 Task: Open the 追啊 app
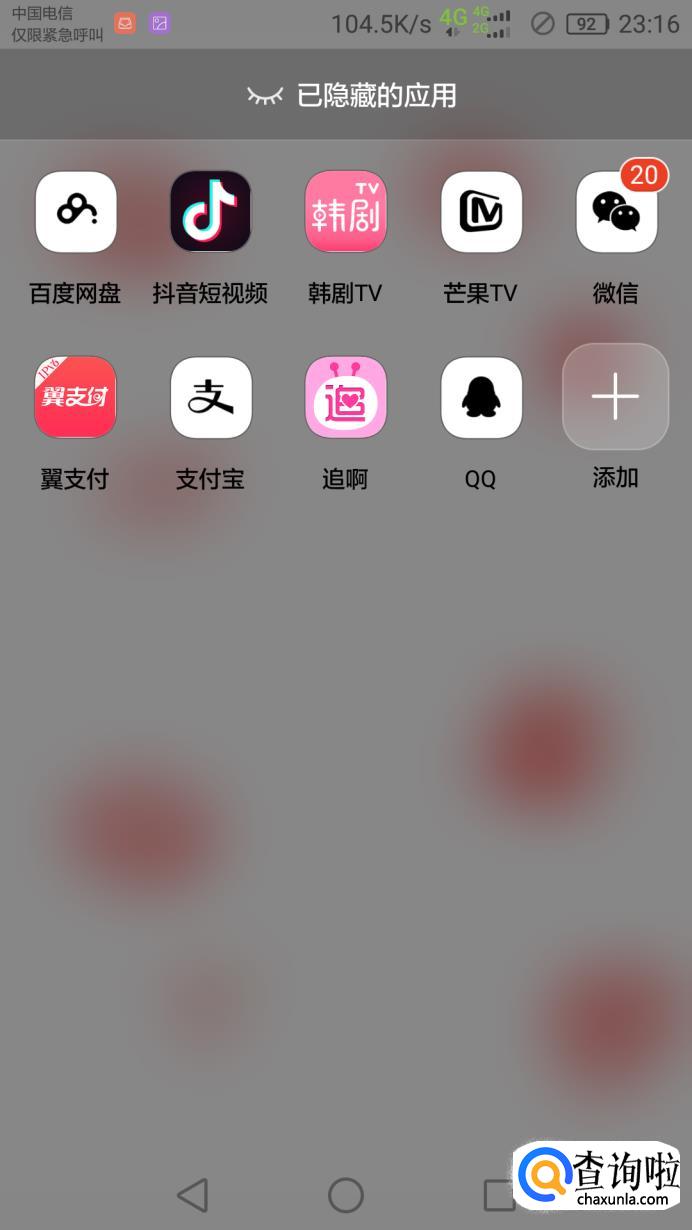pyautogui.click(x=346, y=398)
